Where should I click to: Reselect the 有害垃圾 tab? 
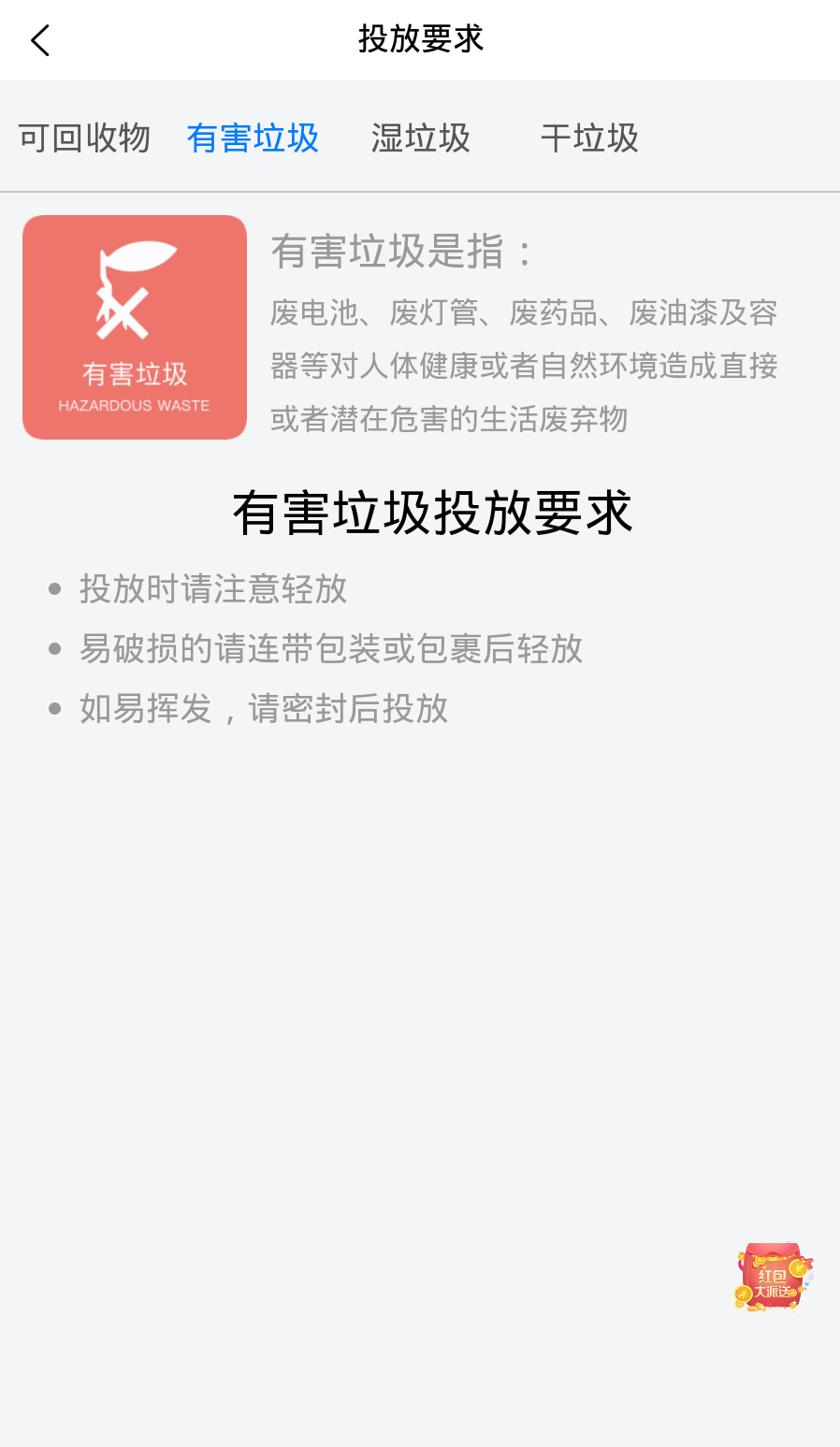pyautogui.click(x=253, y=137)
